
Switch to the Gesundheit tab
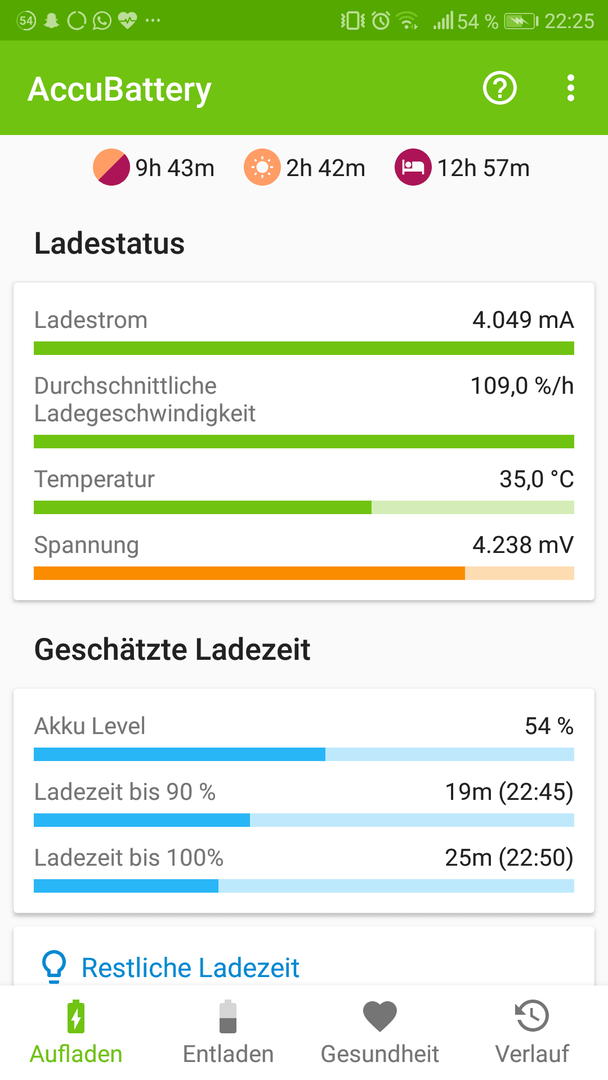pyautogui.click(x=379, y=1032)
